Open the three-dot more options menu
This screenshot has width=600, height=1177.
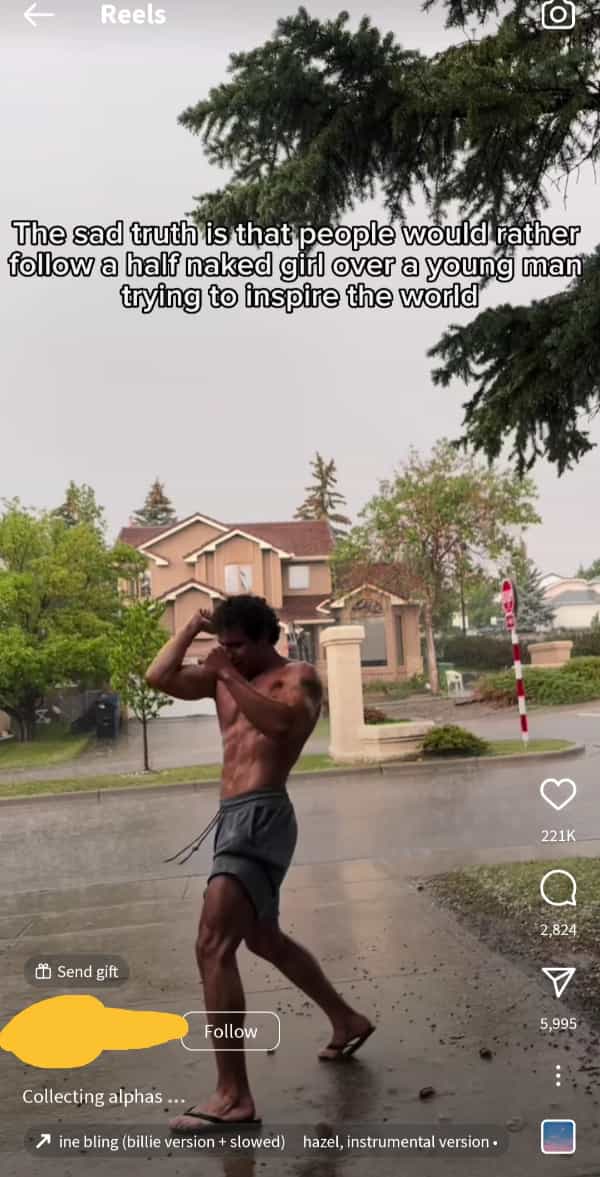(x=558, y=1076)
